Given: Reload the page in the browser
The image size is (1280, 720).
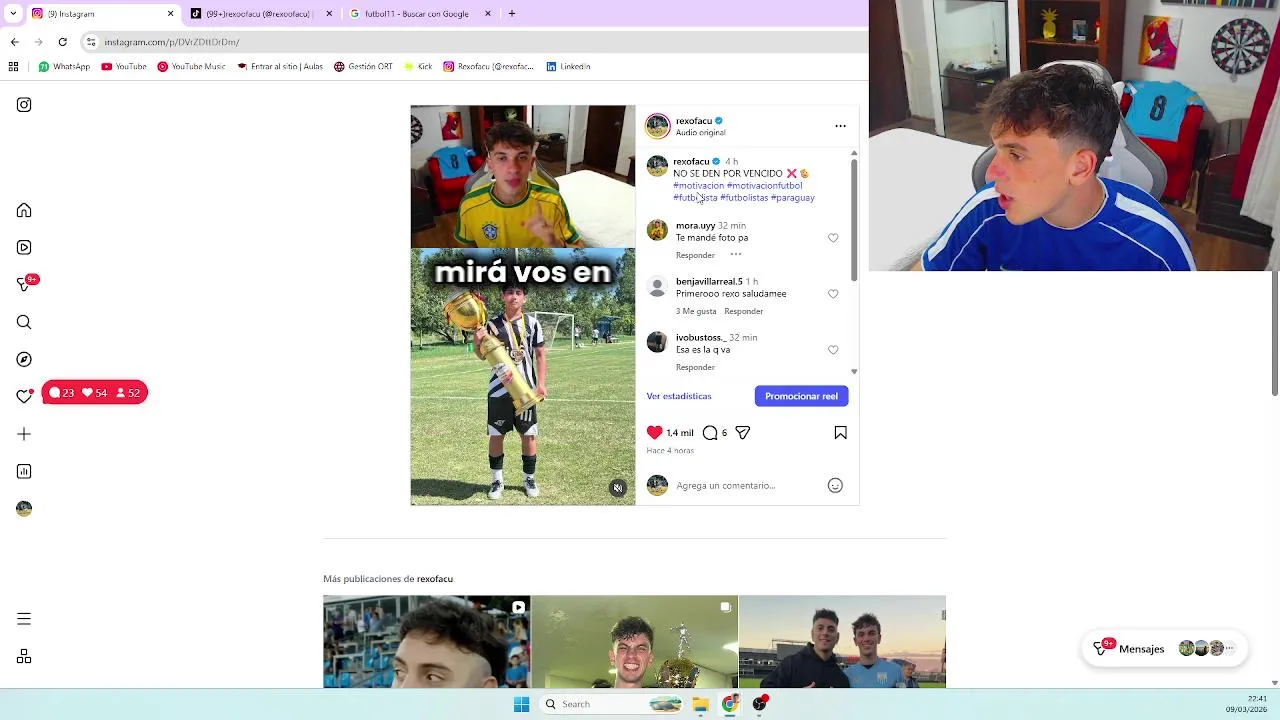Looking at the screenshot, I should tap(62, 42).
